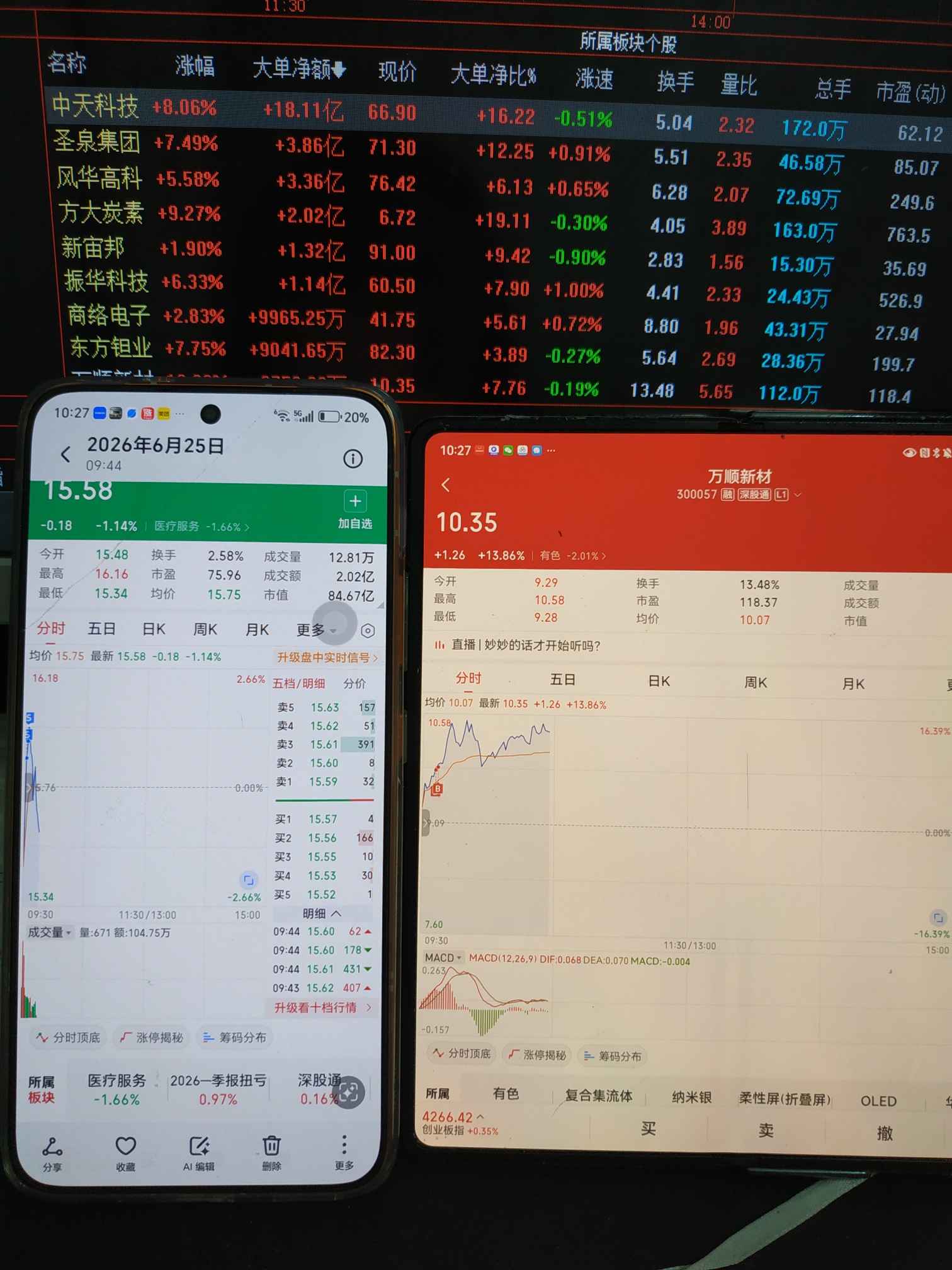
Task: Tap 撤 to cancel an order
Action: point(885,1133)
